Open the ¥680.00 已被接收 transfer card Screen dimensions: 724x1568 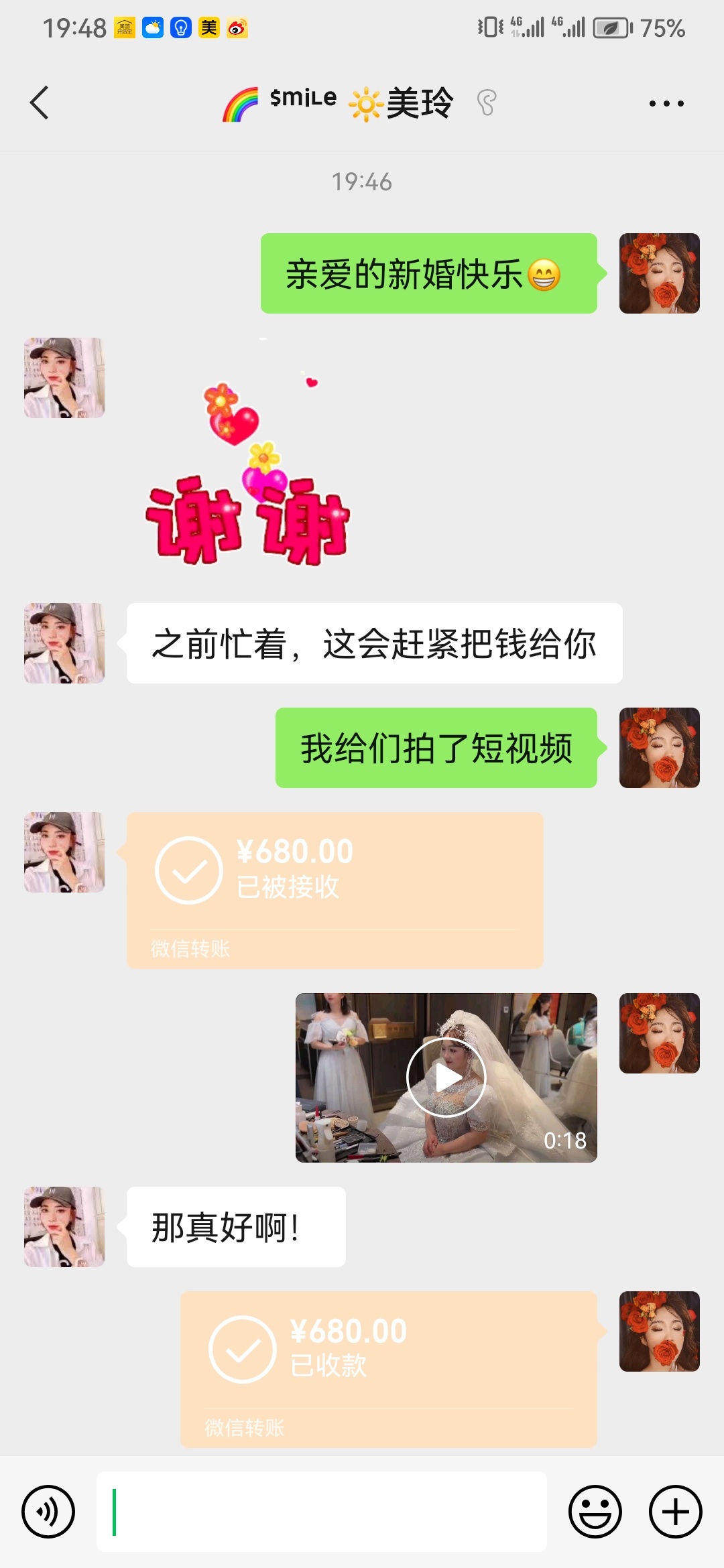coord(335,890)
